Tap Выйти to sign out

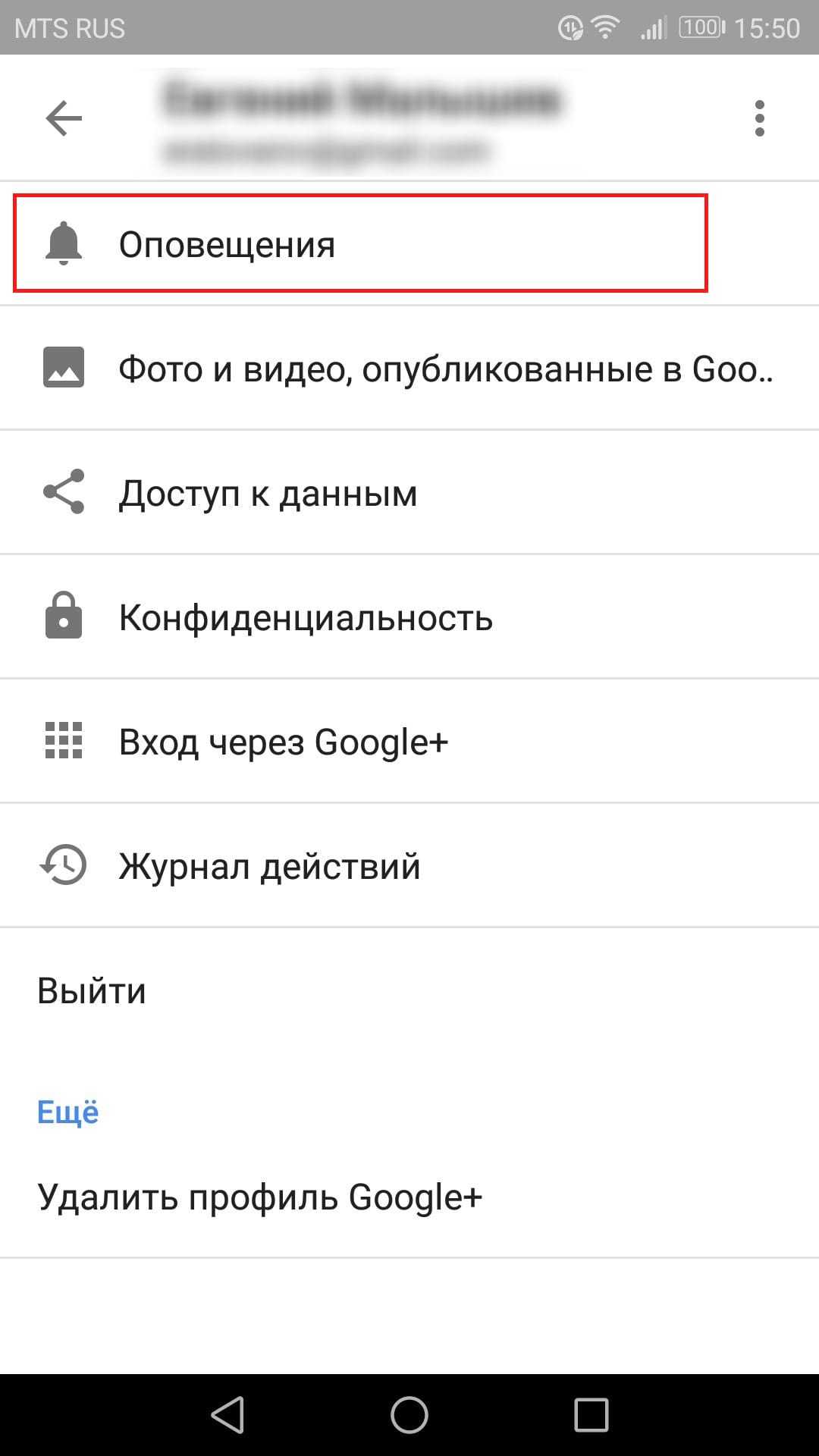(93, 990)
